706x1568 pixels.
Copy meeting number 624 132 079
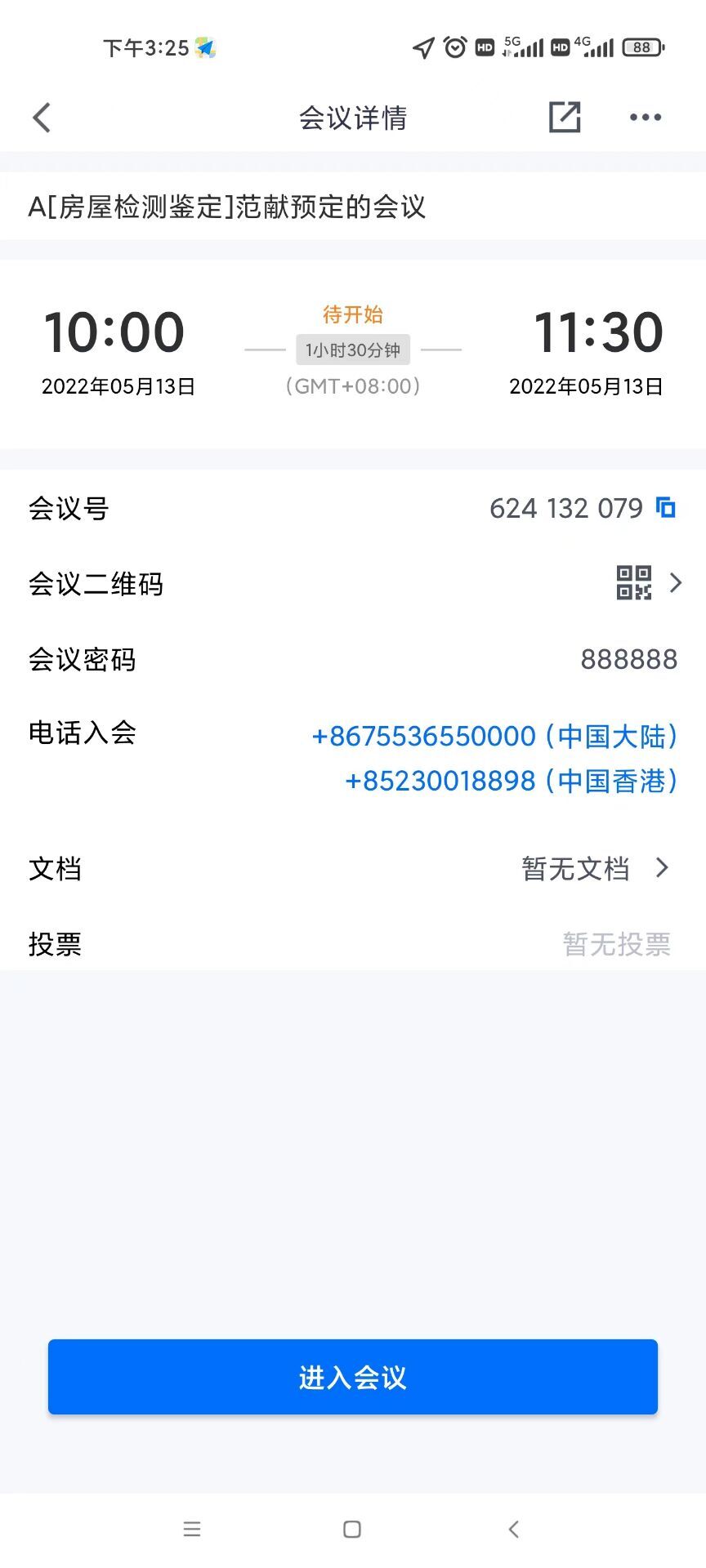pyautogui.click(x=666, y=508)
